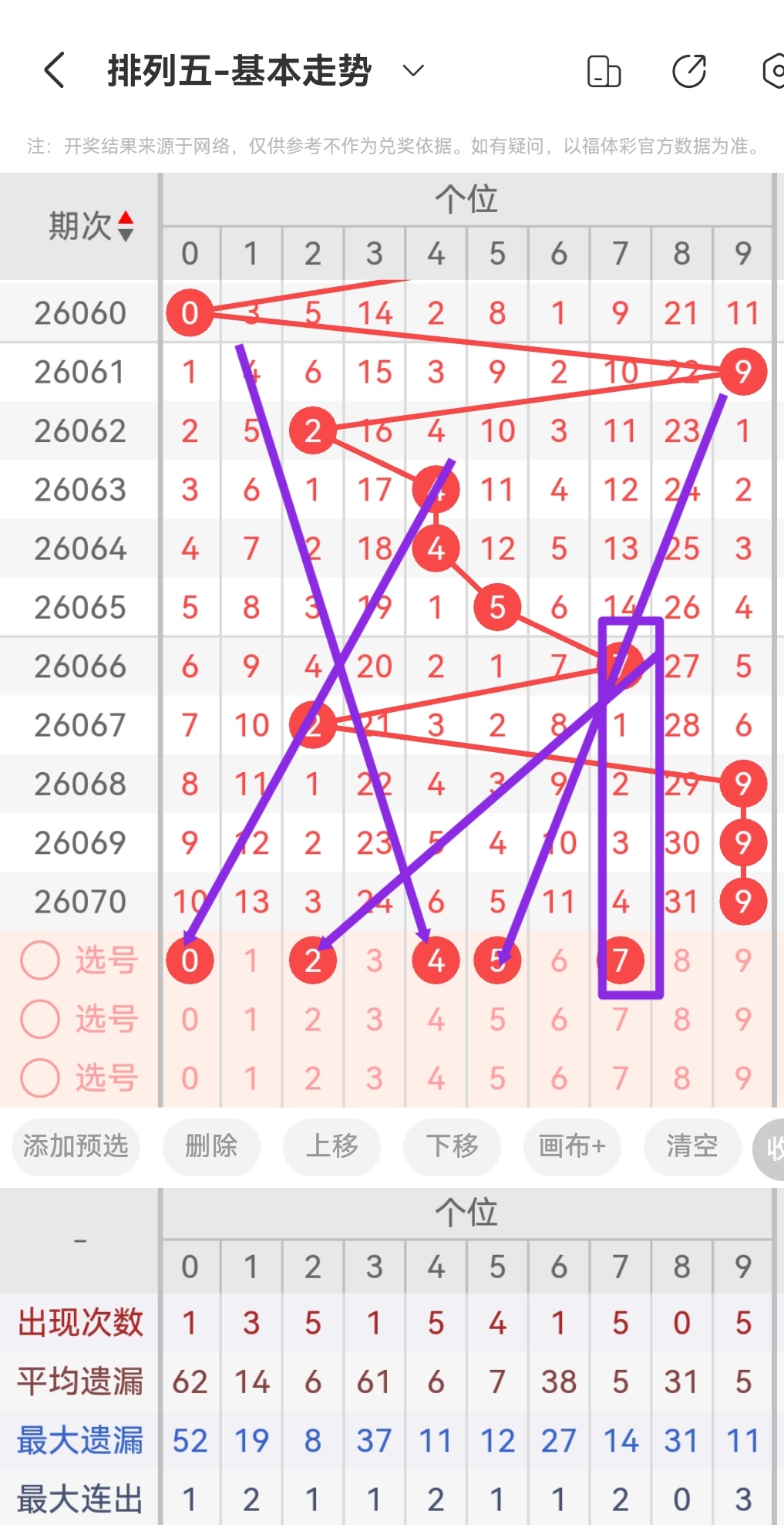
Task: Expand the chart type menu via title chevron
Action: pyautogui.click(x=412, y=71)
